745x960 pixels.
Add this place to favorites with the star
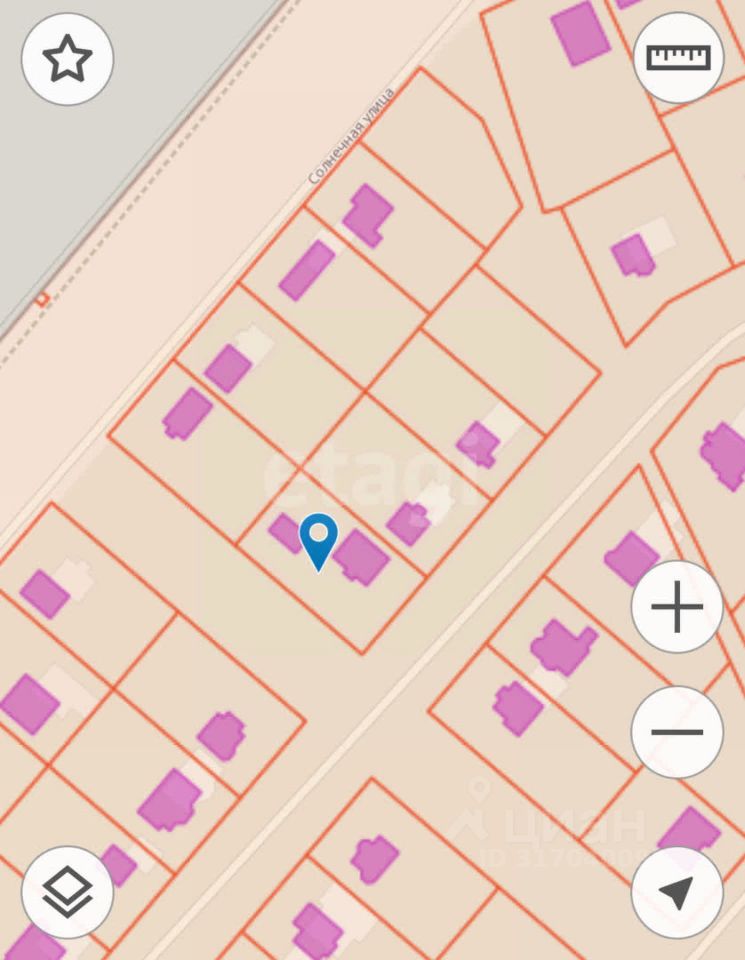point(67,60)
